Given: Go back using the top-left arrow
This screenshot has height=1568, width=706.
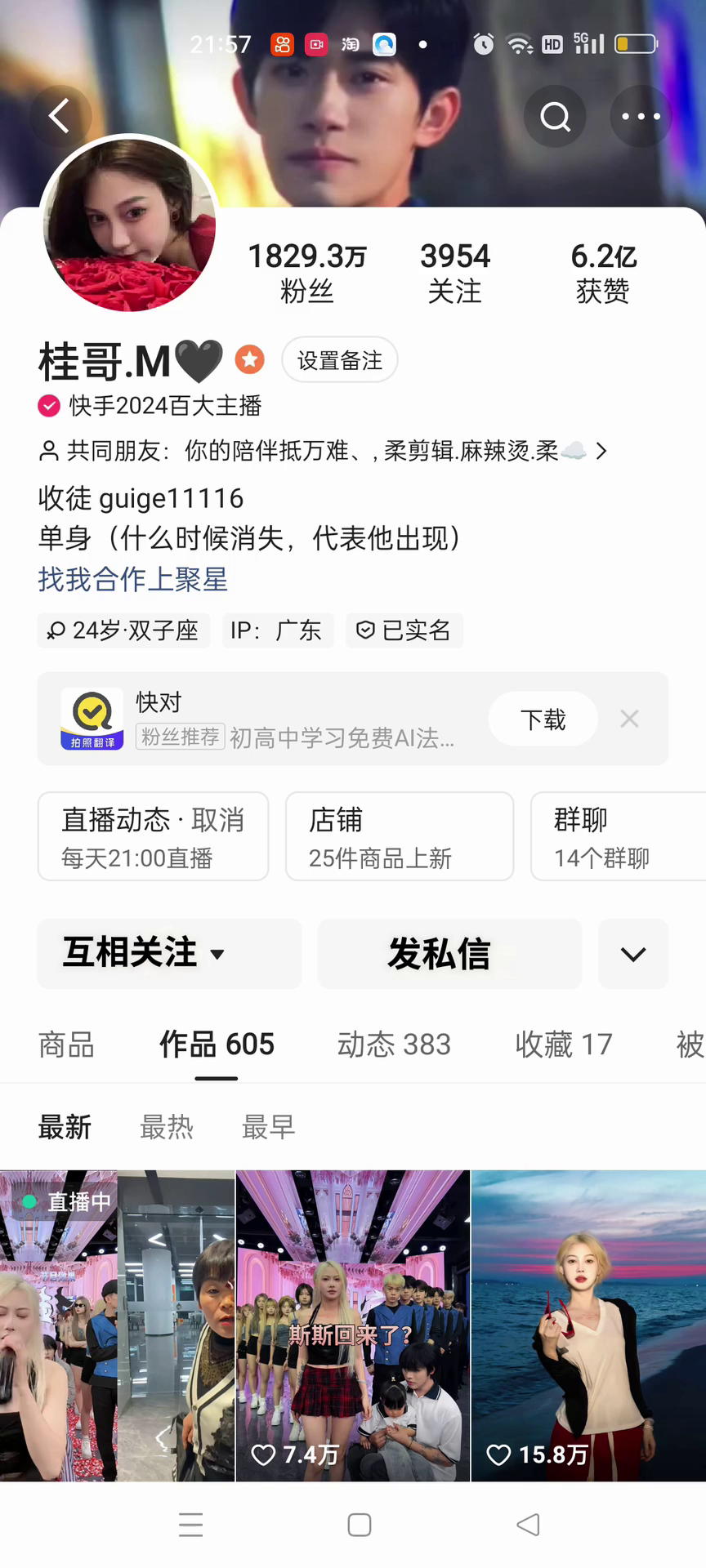Looking at the screenshot, I should 60,116.
